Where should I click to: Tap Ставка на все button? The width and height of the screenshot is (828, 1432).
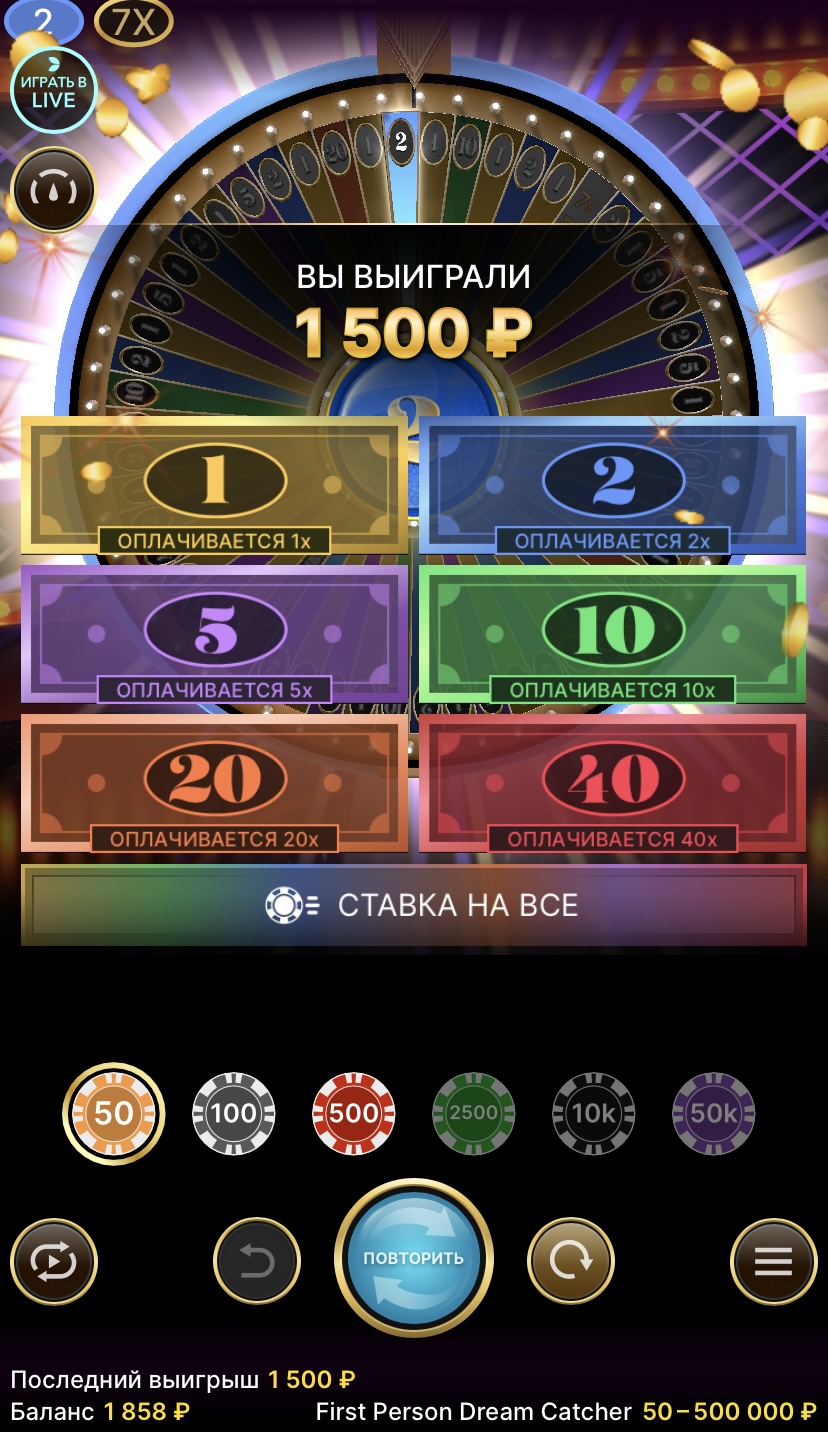coord(413,905)
